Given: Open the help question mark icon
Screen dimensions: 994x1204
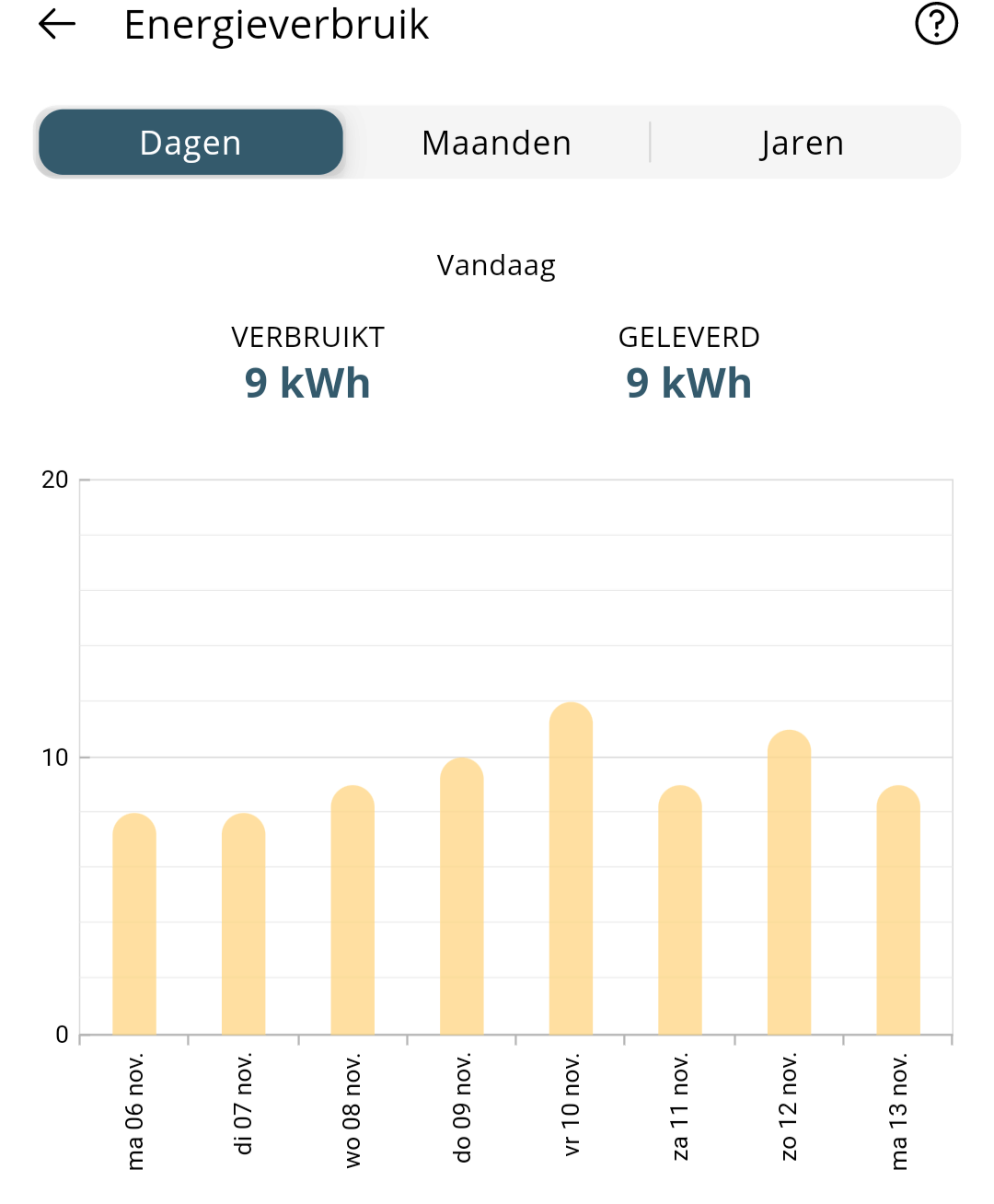Looking at the screenshot, I should 938,24.
